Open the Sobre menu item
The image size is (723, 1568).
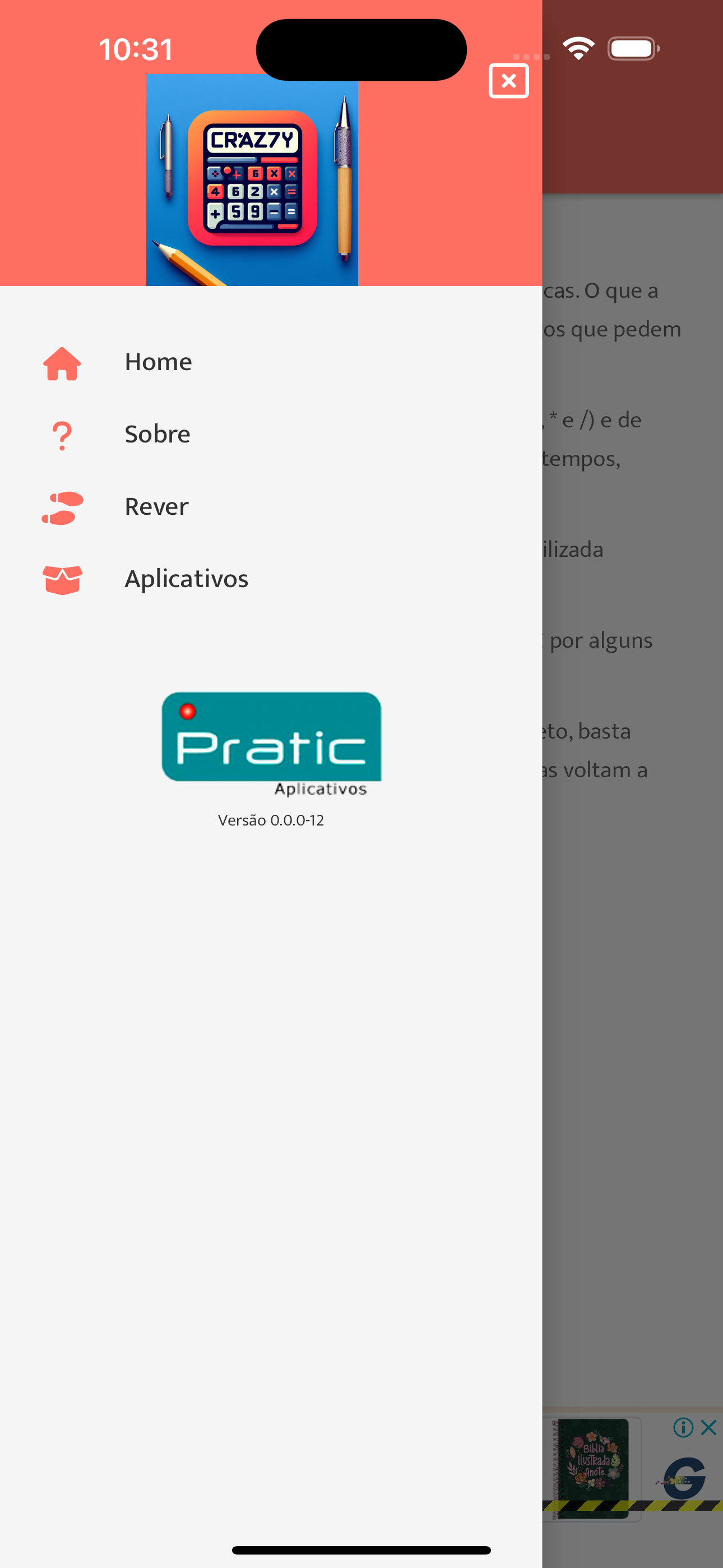tap(271, 435)
